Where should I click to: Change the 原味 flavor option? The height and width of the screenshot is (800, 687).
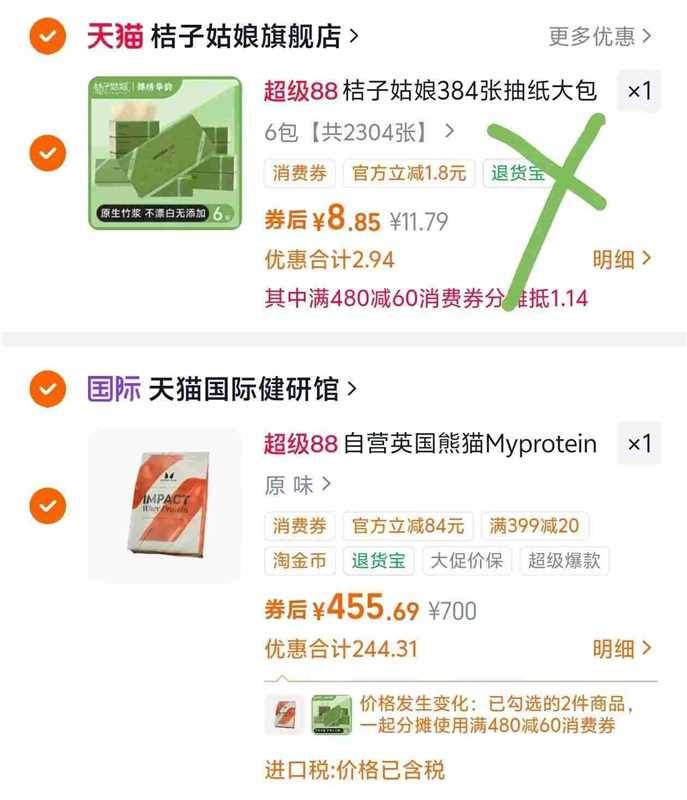point(298,486)
